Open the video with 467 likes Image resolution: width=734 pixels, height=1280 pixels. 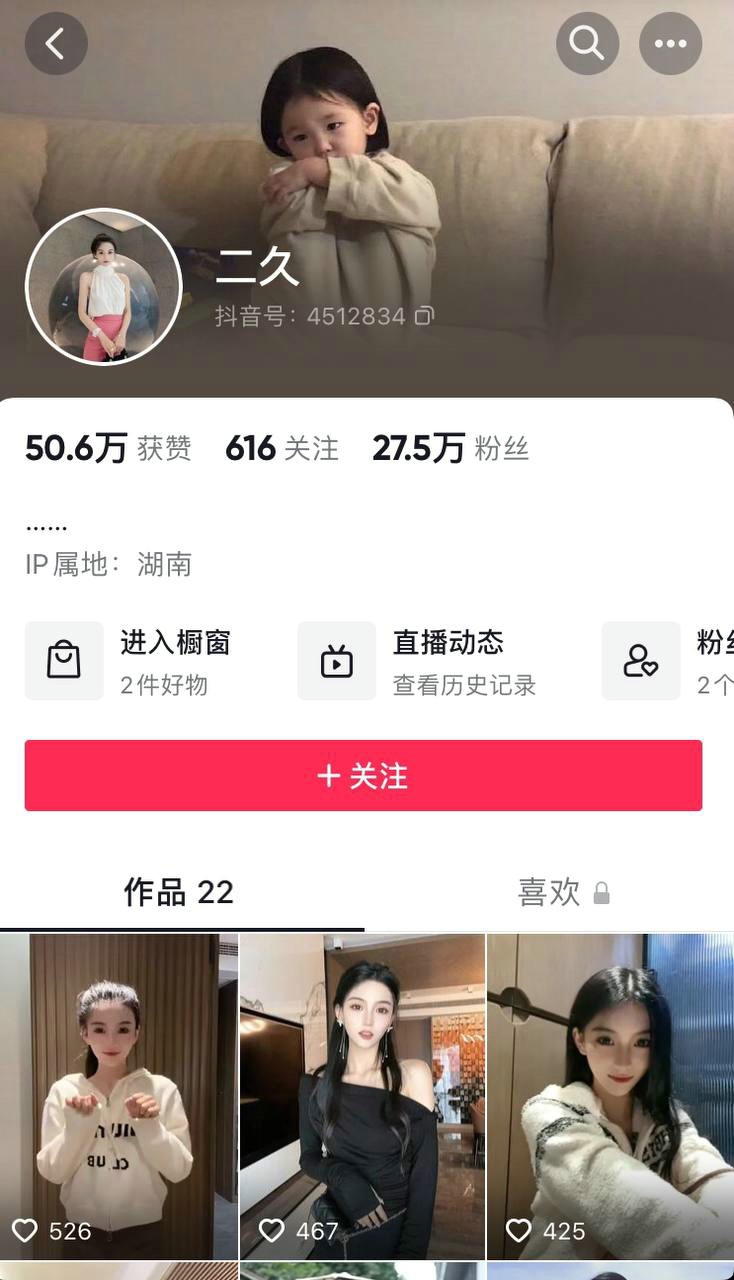pyautogui.click(x=362, y=1095)
